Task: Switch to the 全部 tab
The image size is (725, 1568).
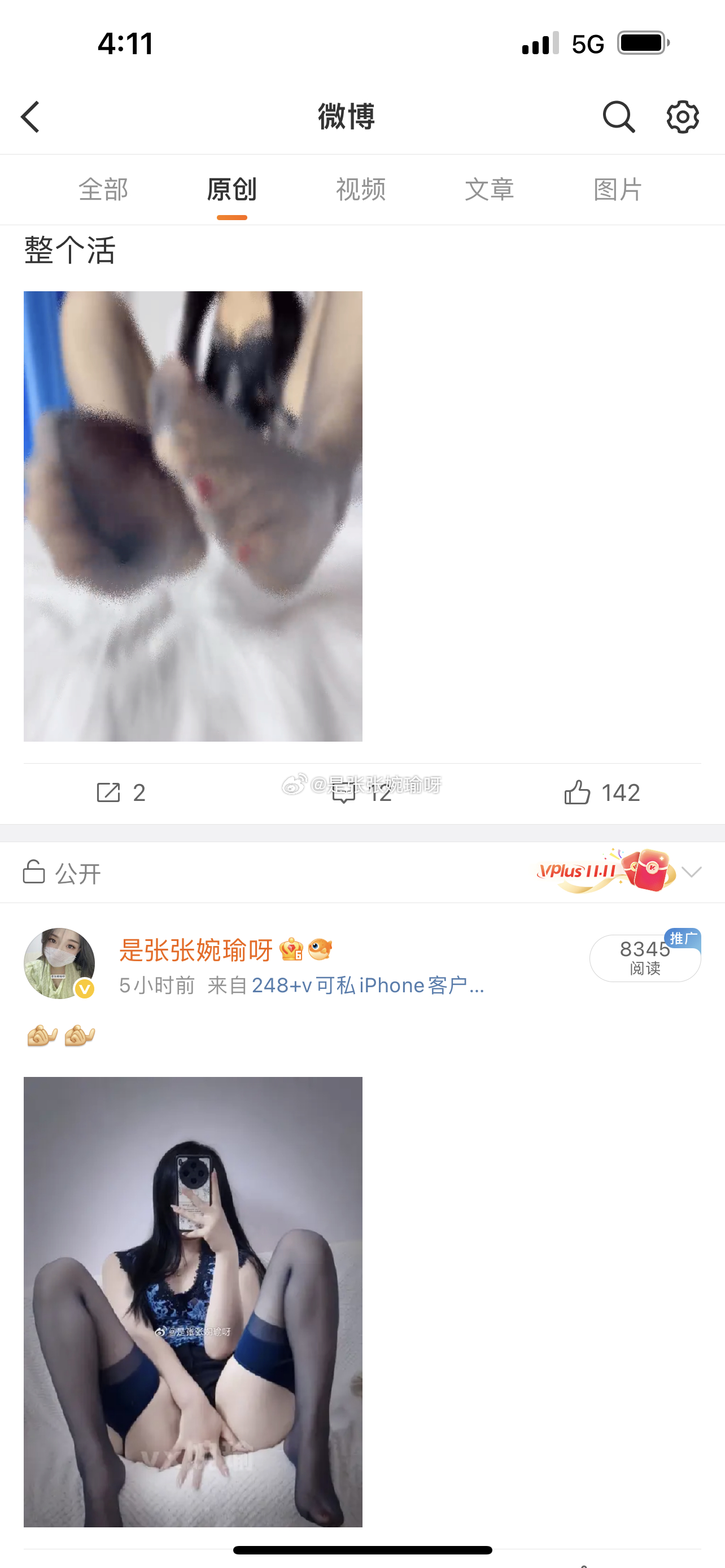Action: (103, 190)
